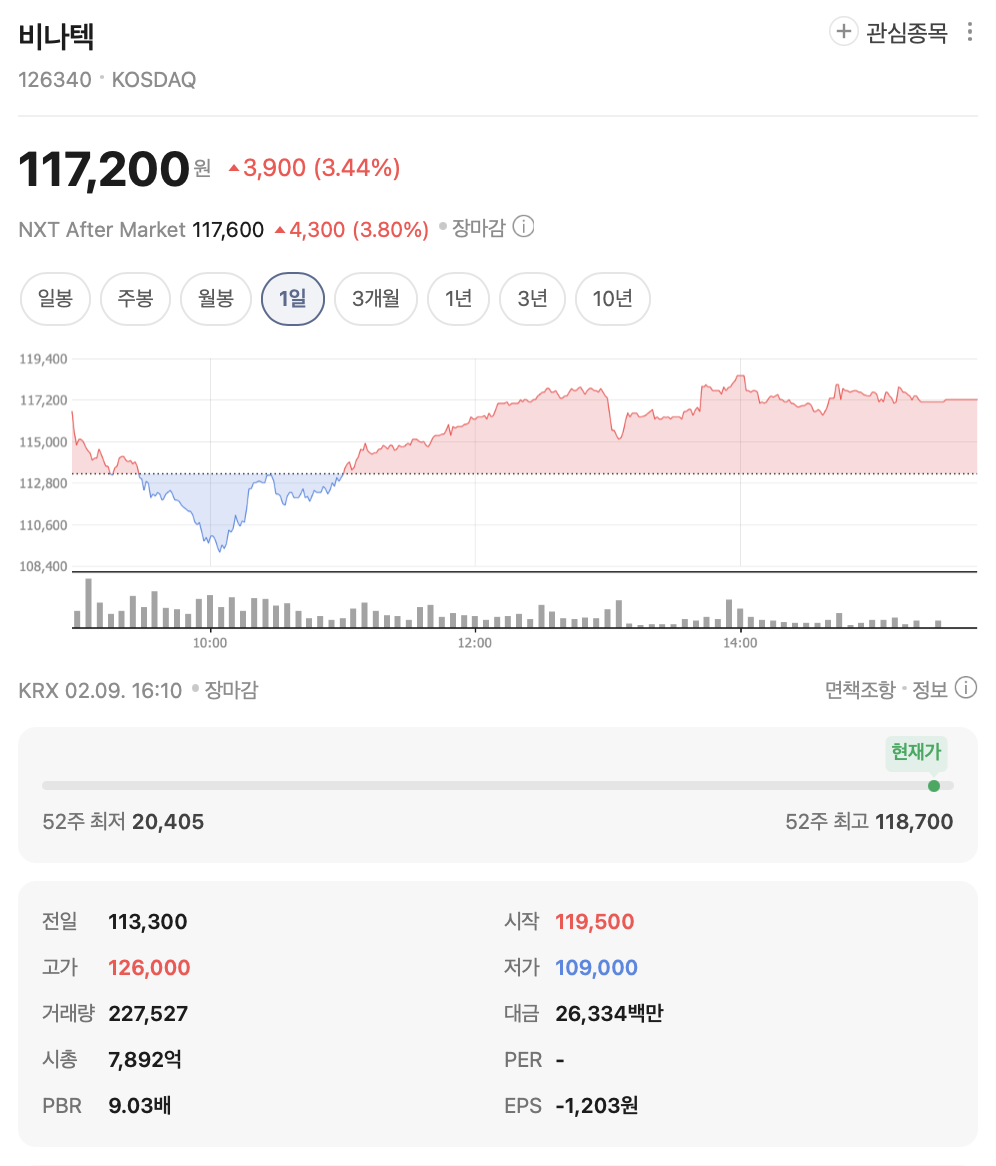Screen dimensions: 996x1166
Task: Select the 10년 chart tab
Action: 612,298
